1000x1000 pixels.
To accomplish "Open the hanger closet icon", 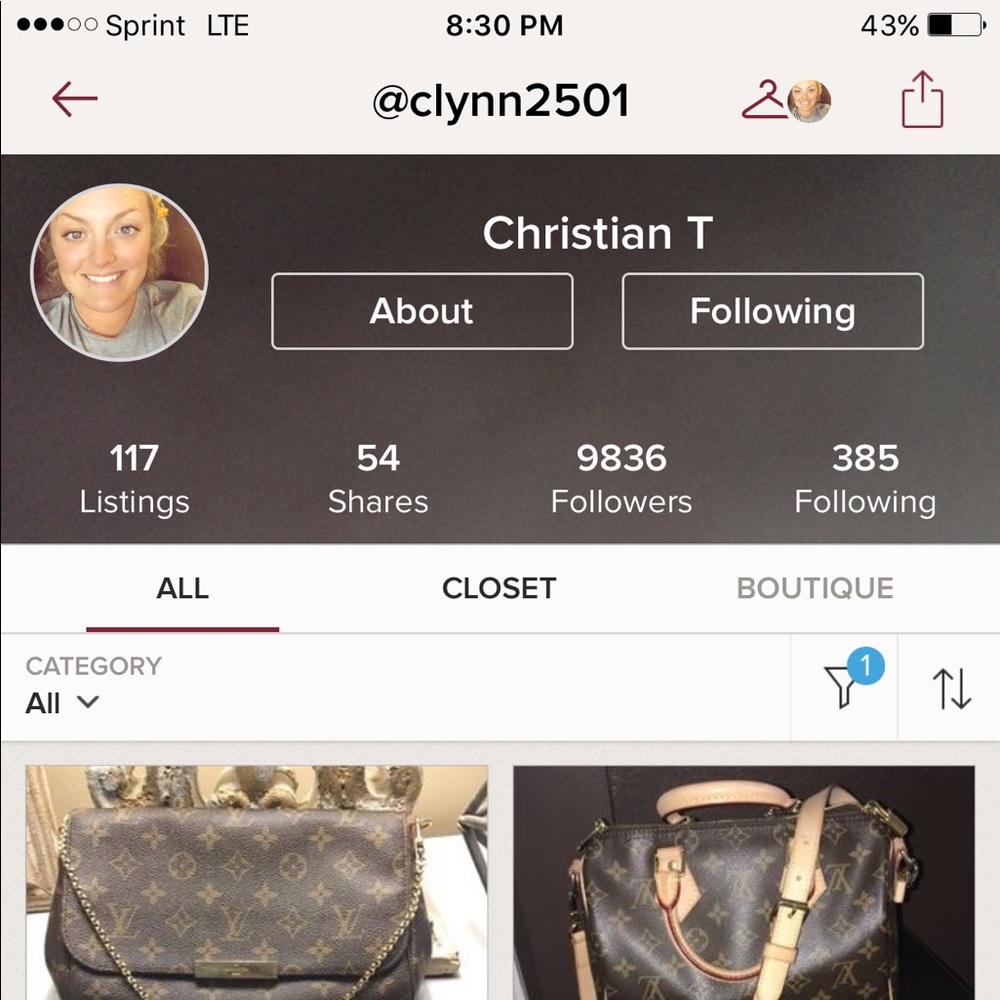I will click(x=764, y=100).
